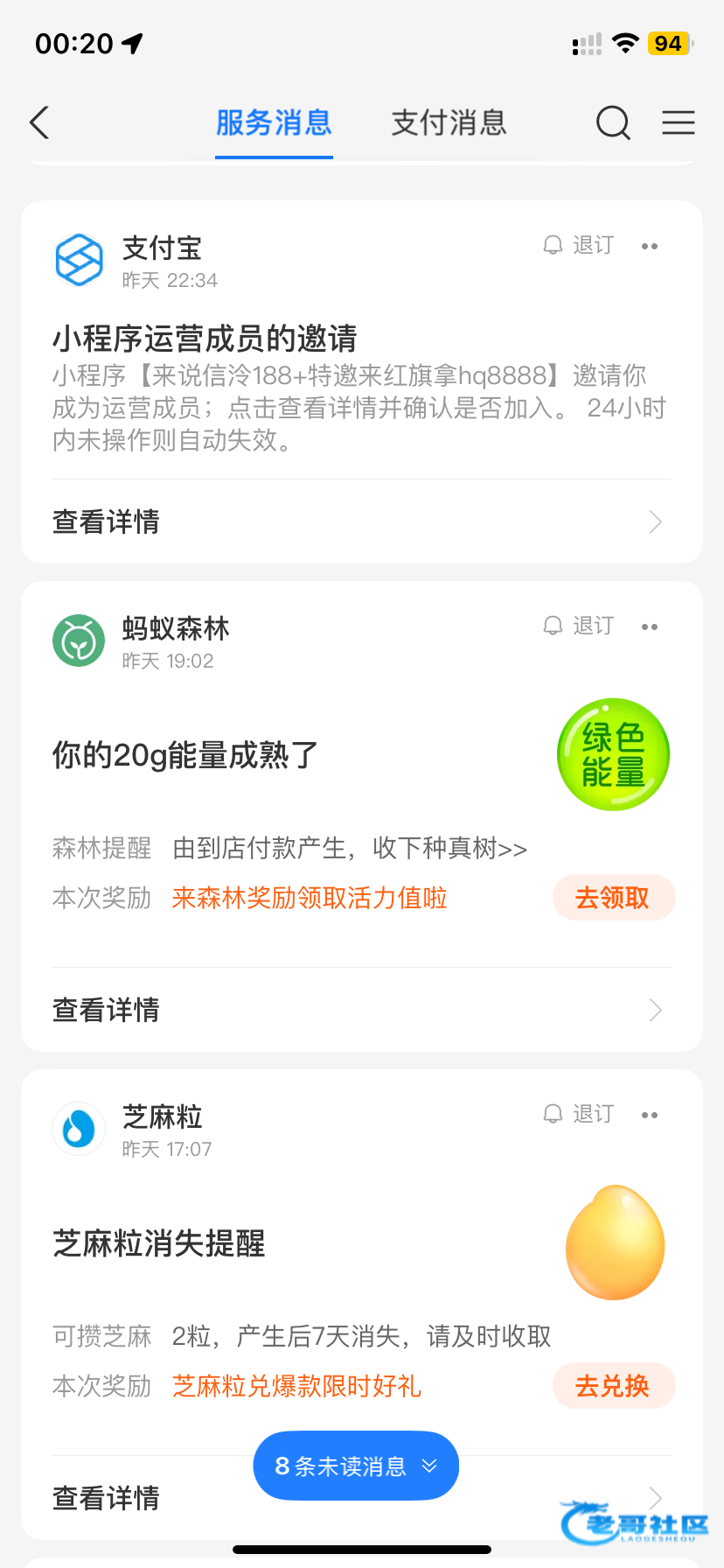
Task: Open the hamburger menu in the header
Action: click(x=678, y=123)
